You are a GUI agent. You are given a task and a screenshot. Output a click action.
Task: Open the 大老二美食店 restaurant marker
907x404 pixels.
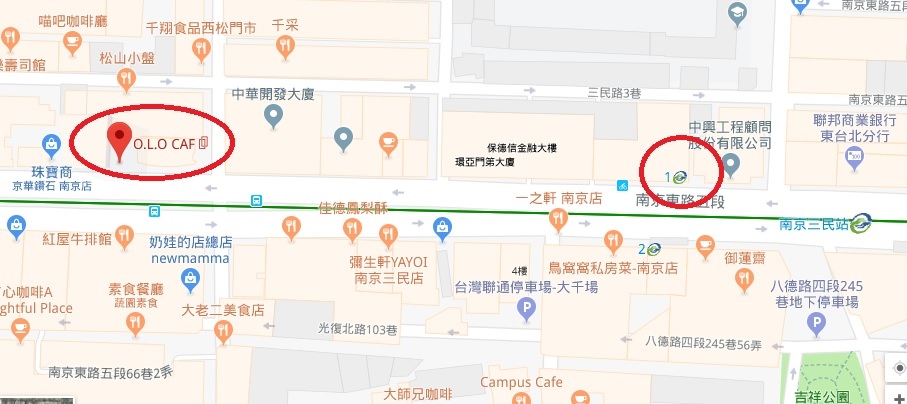tap(223, 330)
